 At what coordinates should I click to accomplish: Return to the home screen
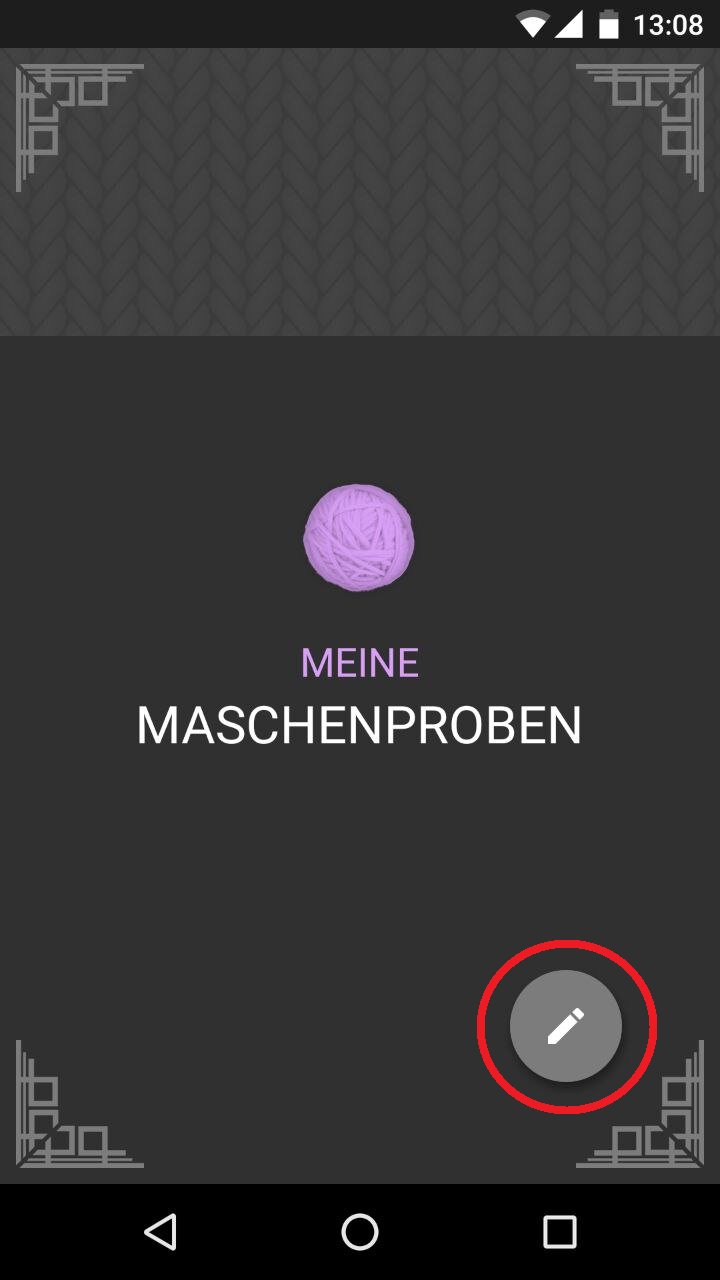point(360,1232)
